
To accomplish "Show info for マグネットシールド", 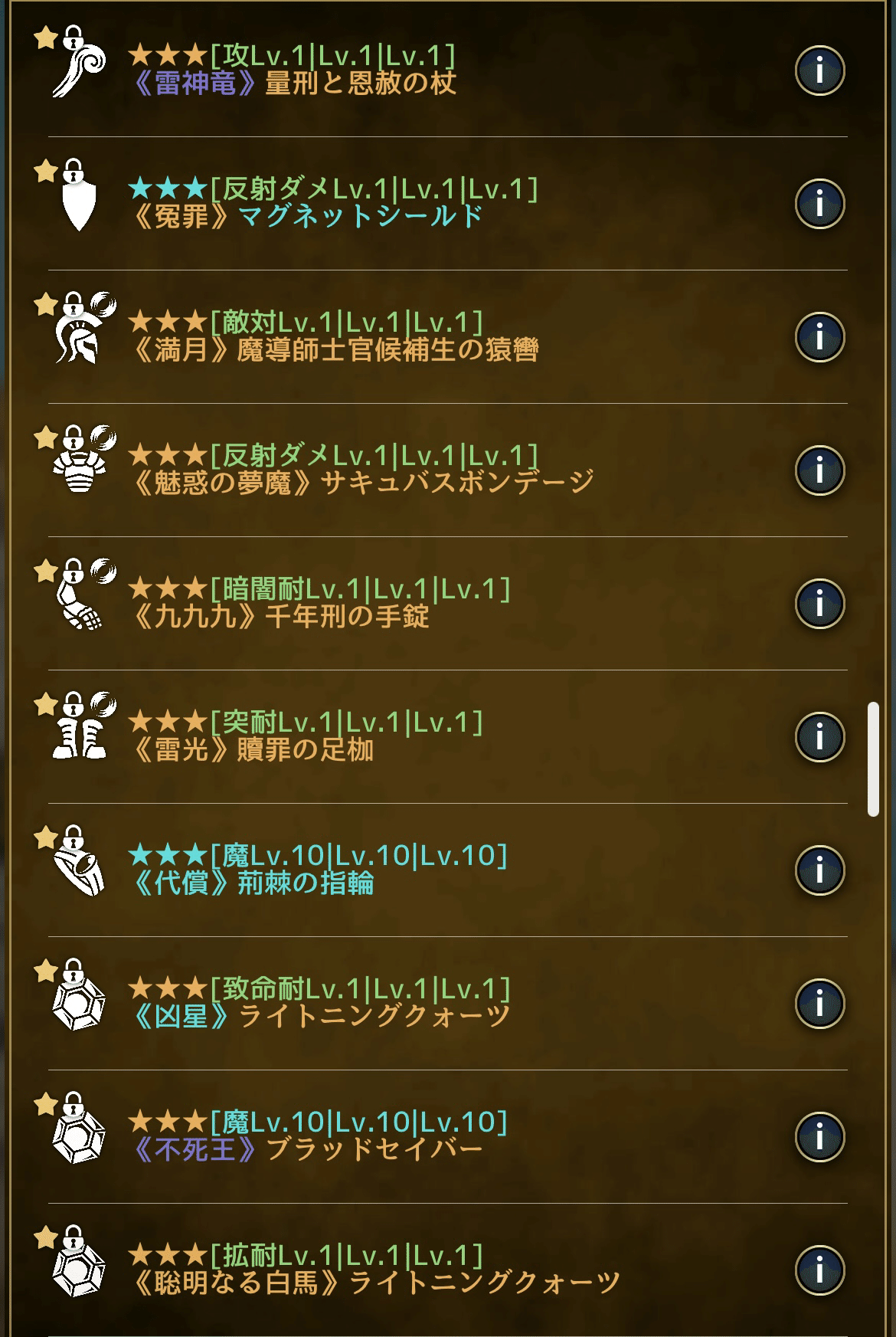I will coord(819,204).
